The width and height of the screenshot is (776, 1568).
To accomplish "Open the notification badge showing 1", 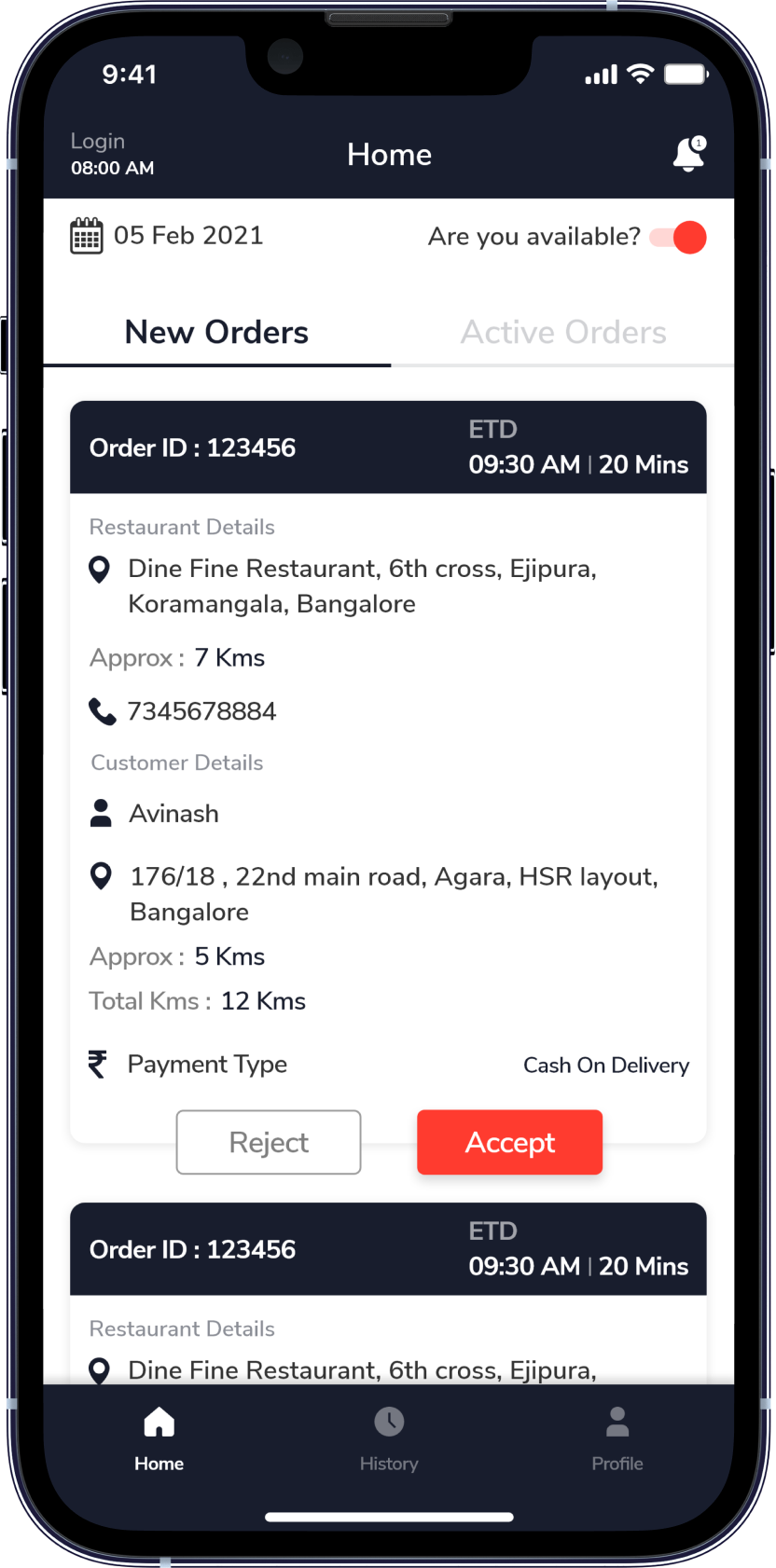I will (699, 143).
